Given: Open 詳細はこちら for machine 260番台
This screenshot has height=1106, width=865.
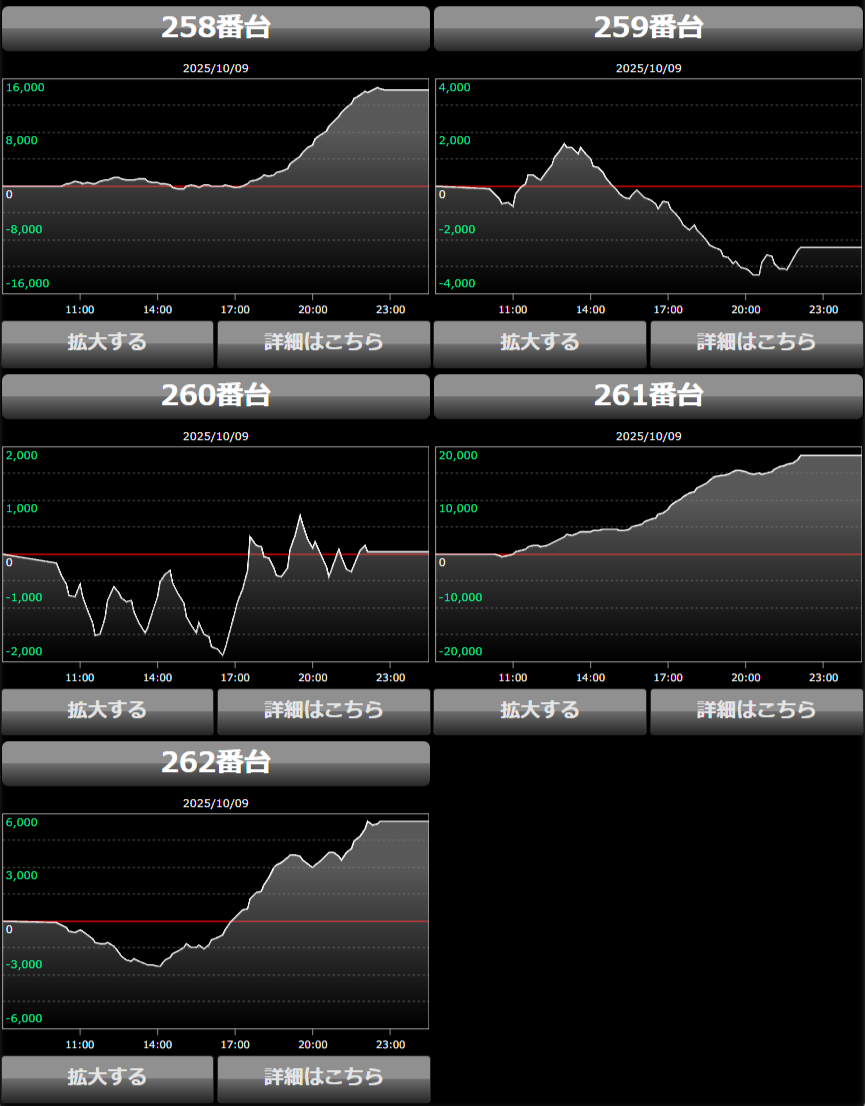Looking at the screenshot, I should pyautogui.click(x=323, y=711).
